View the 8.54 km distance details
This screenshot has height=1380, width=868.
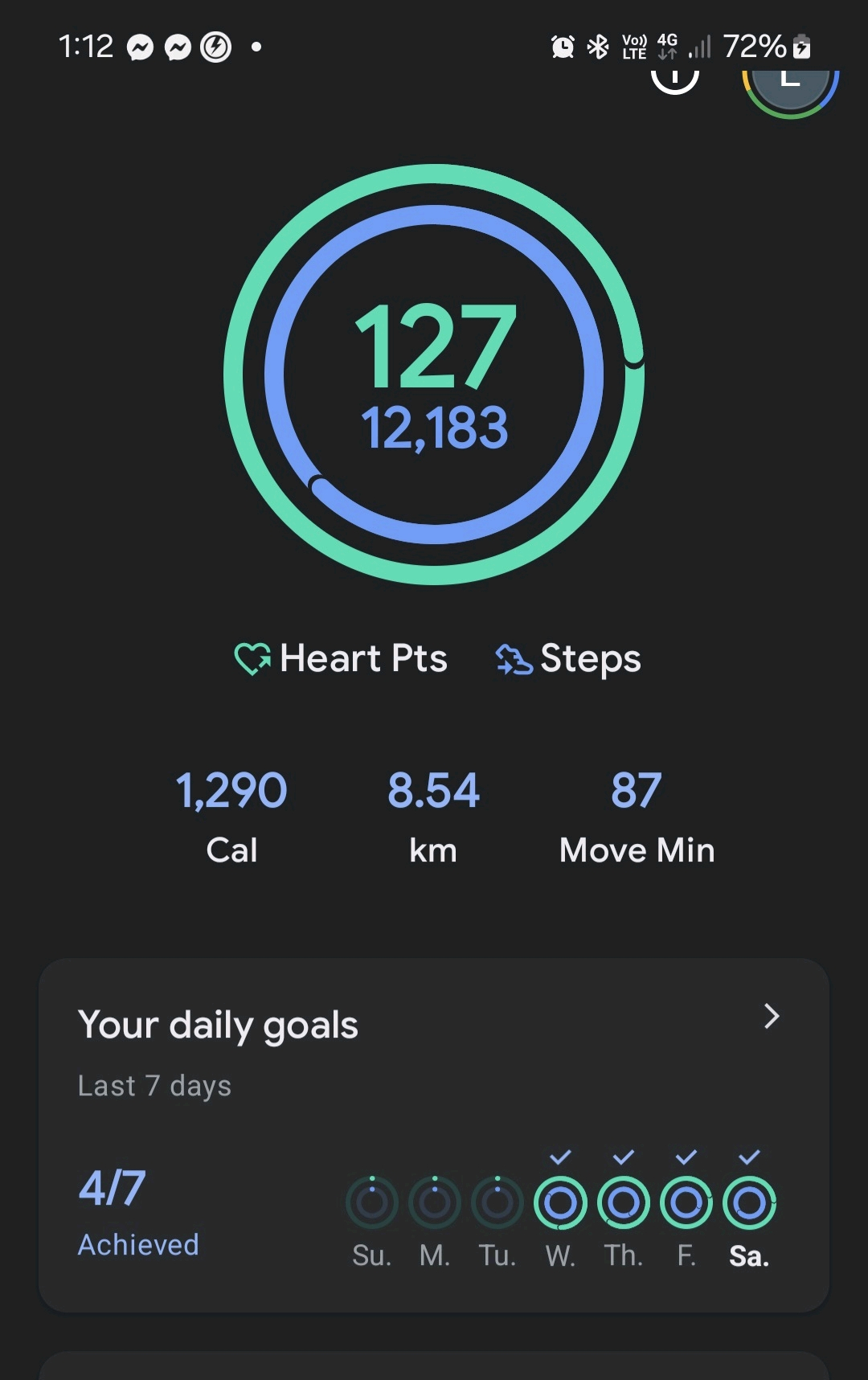(433, 816)
